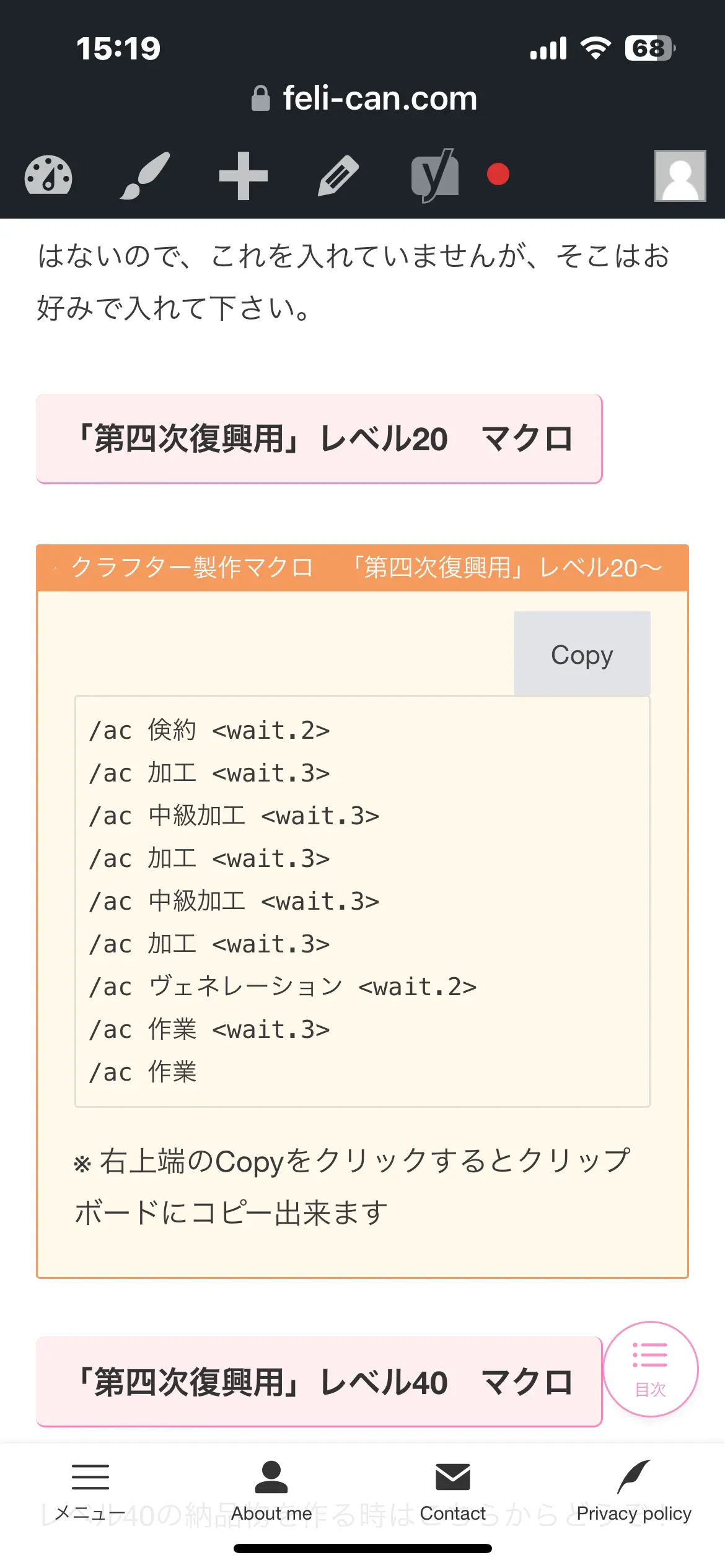
Task: Open the customize paintbrush icon
Action: pos(145,175)
